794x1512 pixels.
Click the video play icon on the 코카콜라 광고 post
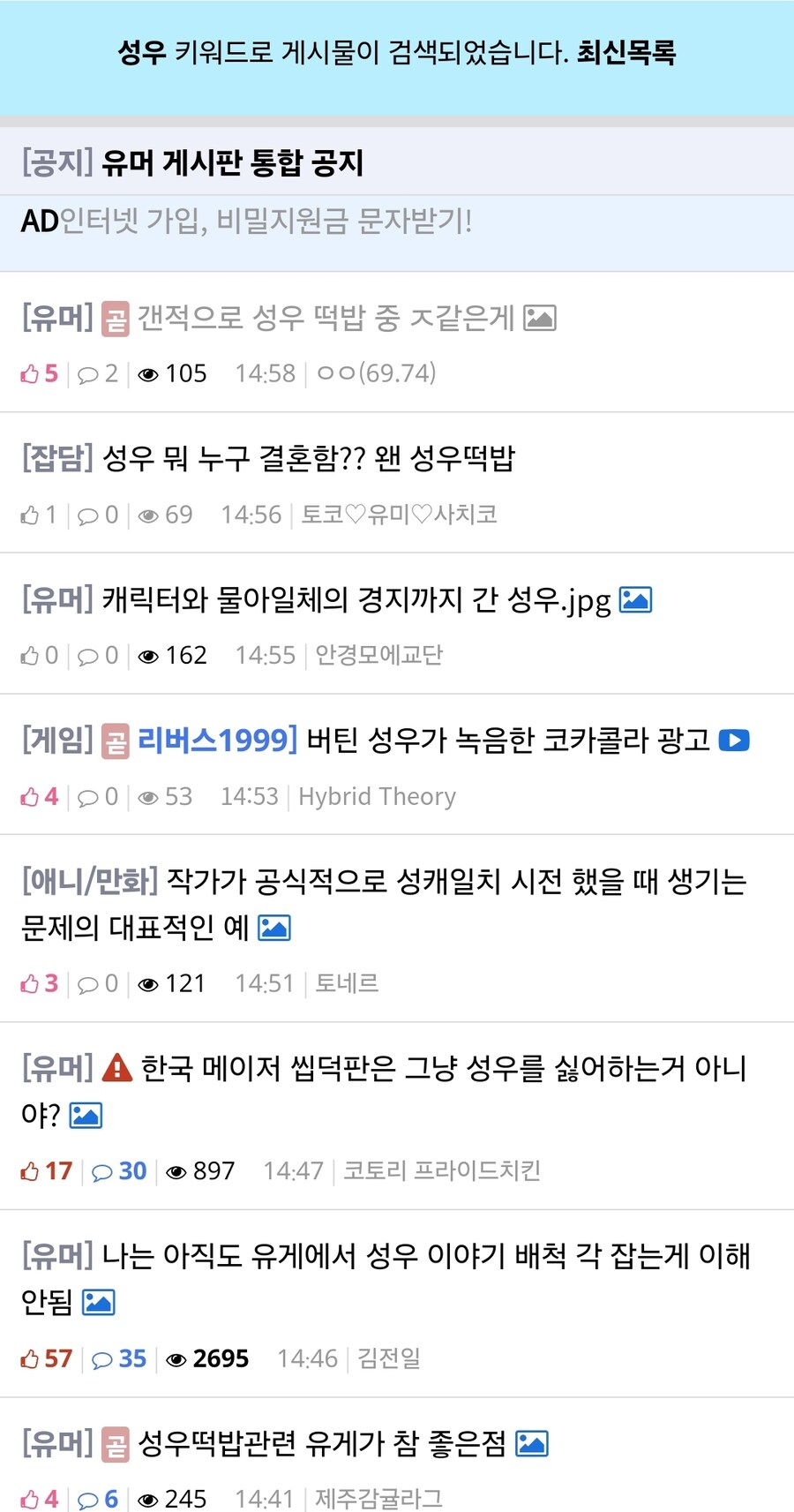(x=735, y=741)
